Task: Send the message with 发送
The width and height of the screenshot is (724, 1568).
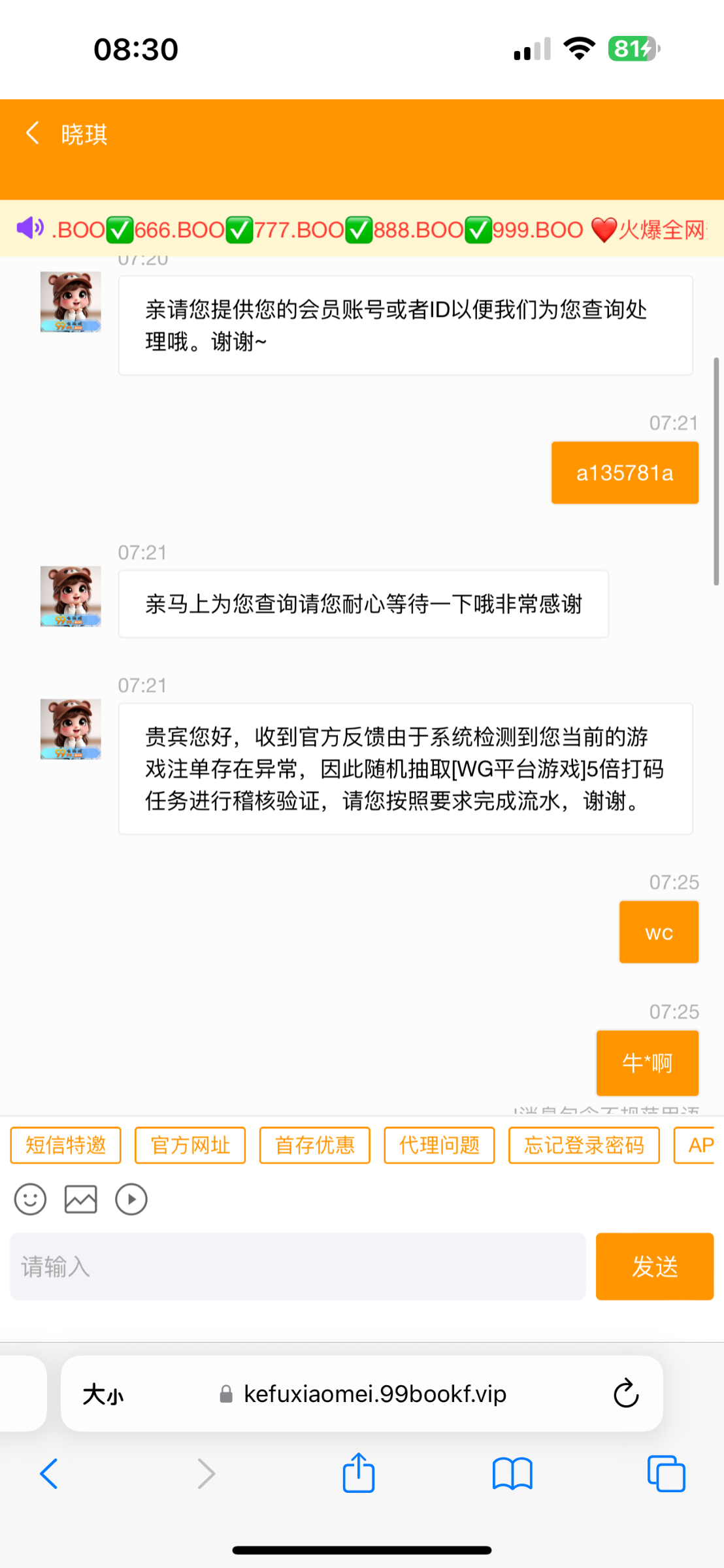Action: click(654, 1267)
